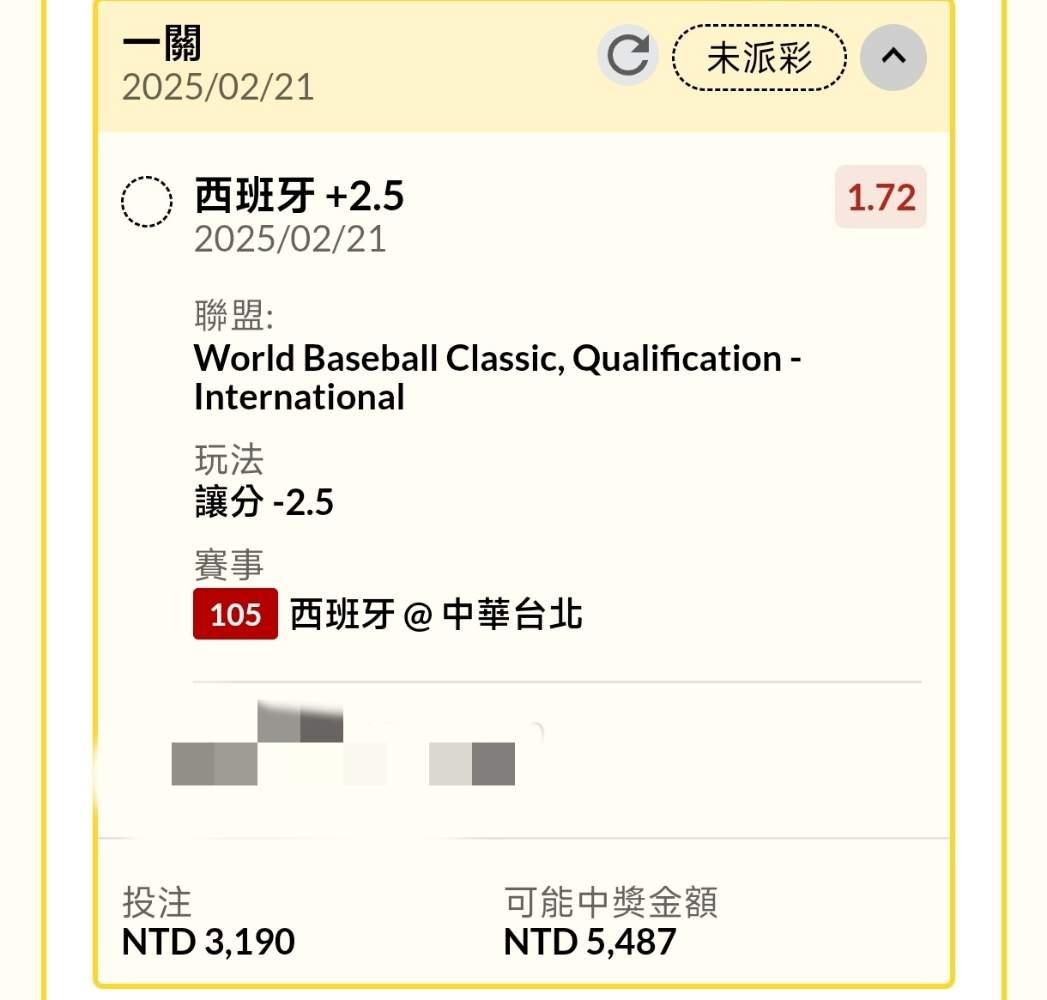Image resolution: width=1047 pixels, height=1000 pixels.
Task: Collapse the 一關 bet card
Action: [893, 57]
